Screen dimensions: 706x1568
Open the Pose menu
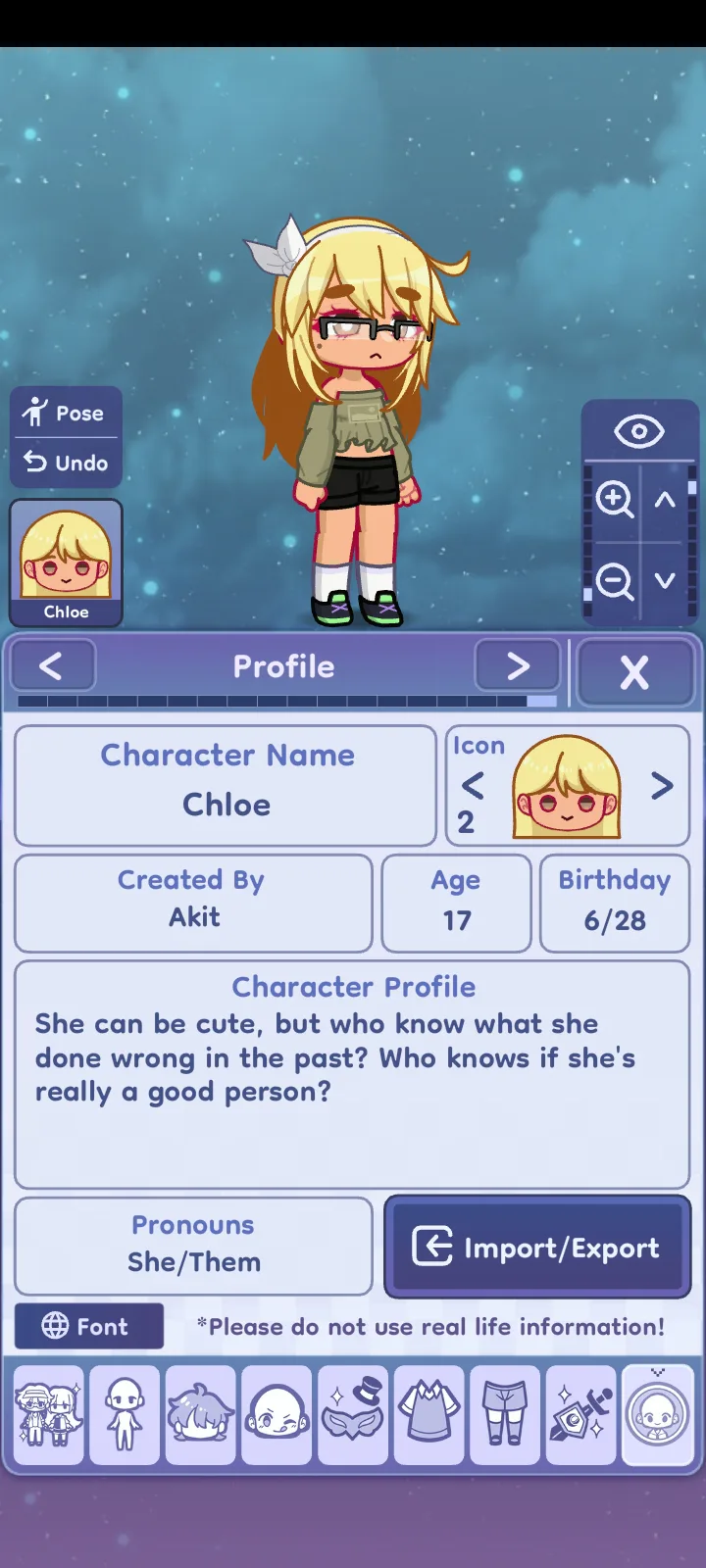click(66, 413)
